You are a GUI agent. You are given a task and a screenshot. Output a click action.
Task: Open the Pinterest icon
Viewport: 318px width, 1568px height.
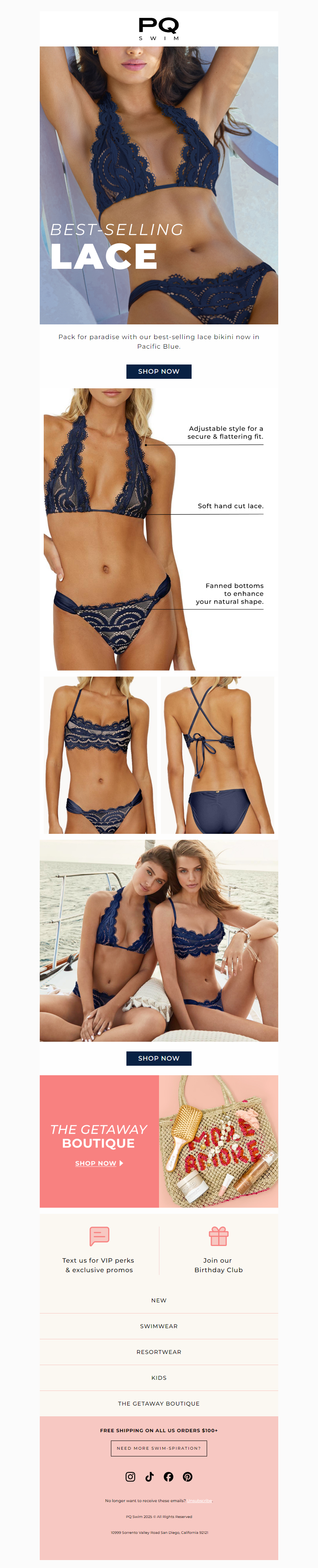click(188, 1477)
